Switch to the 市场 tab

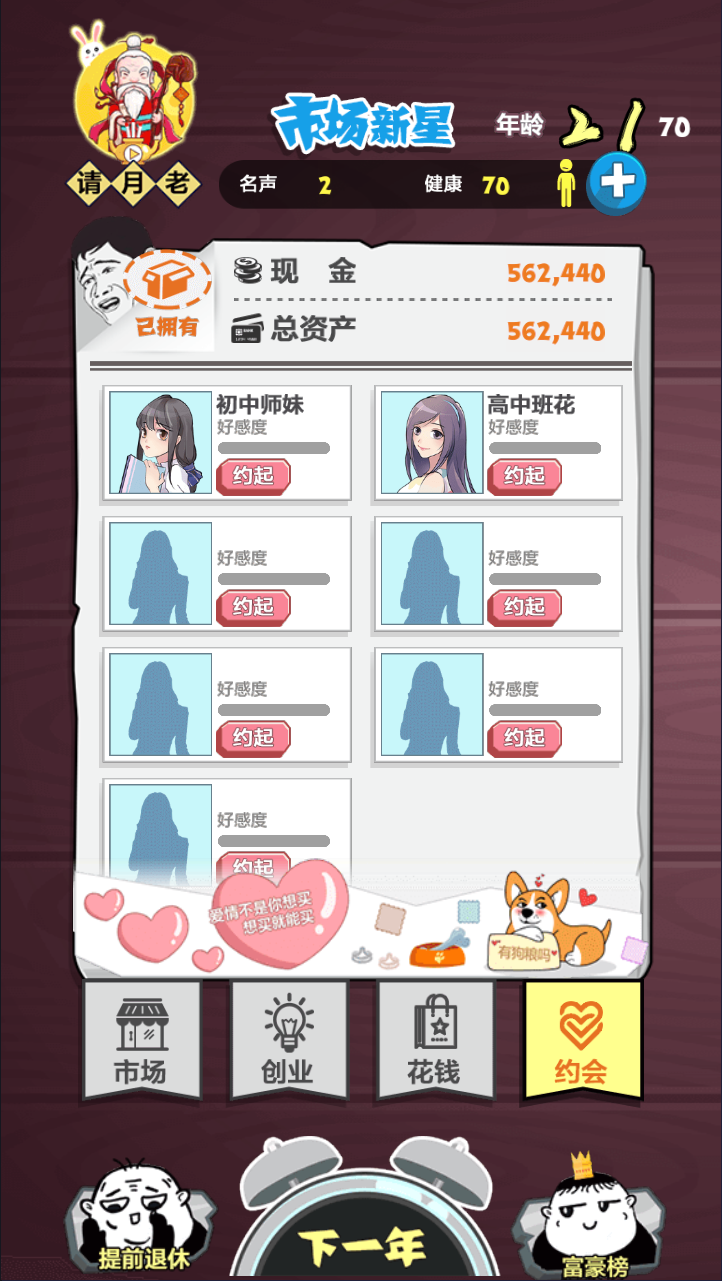(x=141, y=1040)
